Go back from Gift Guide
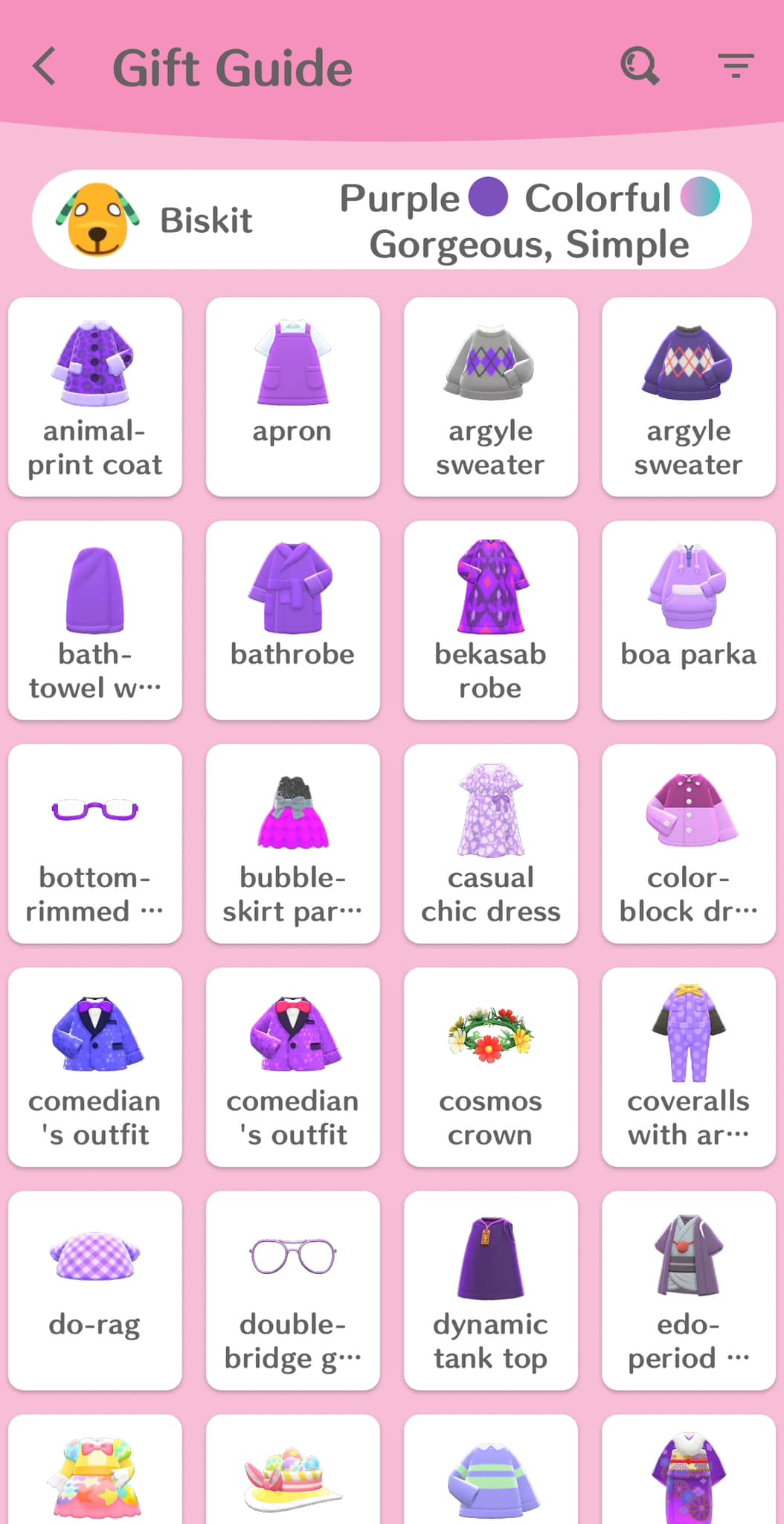The width and height of the screenshot is (784, 1524). tap(45, 67)
